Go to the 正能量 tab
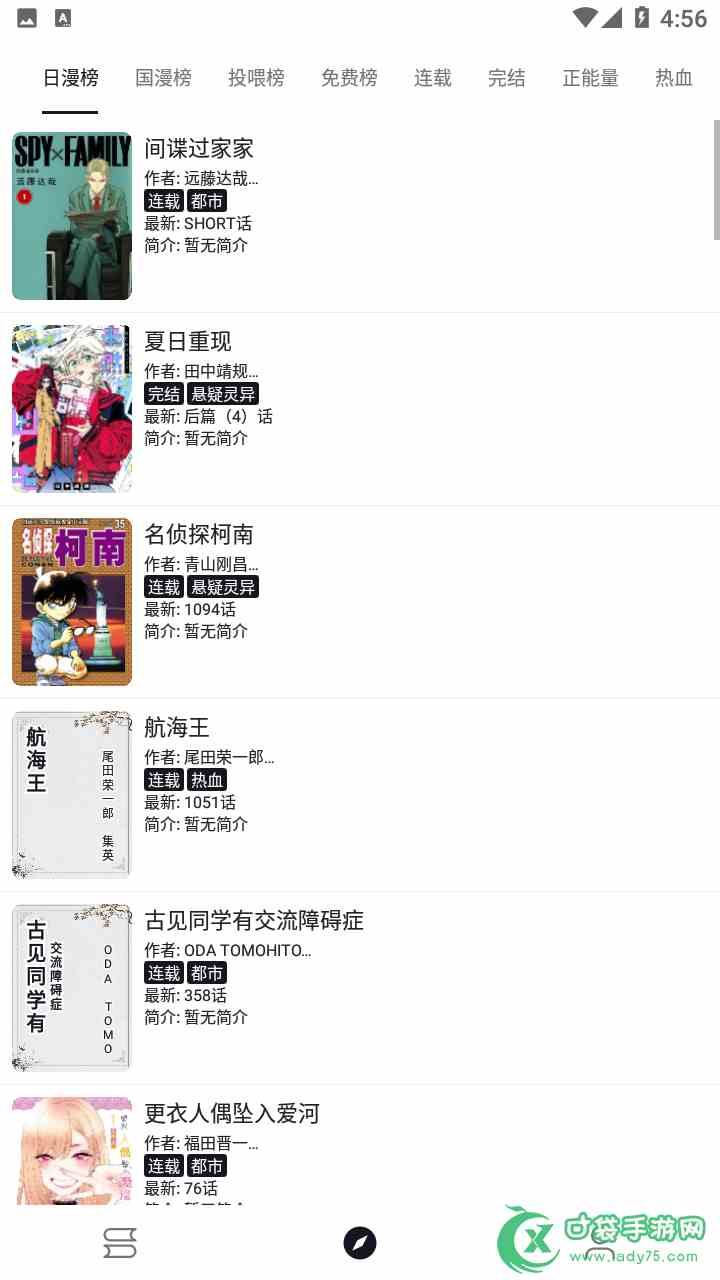This screenshot has height=1280, width=720. tap(590, 78)
